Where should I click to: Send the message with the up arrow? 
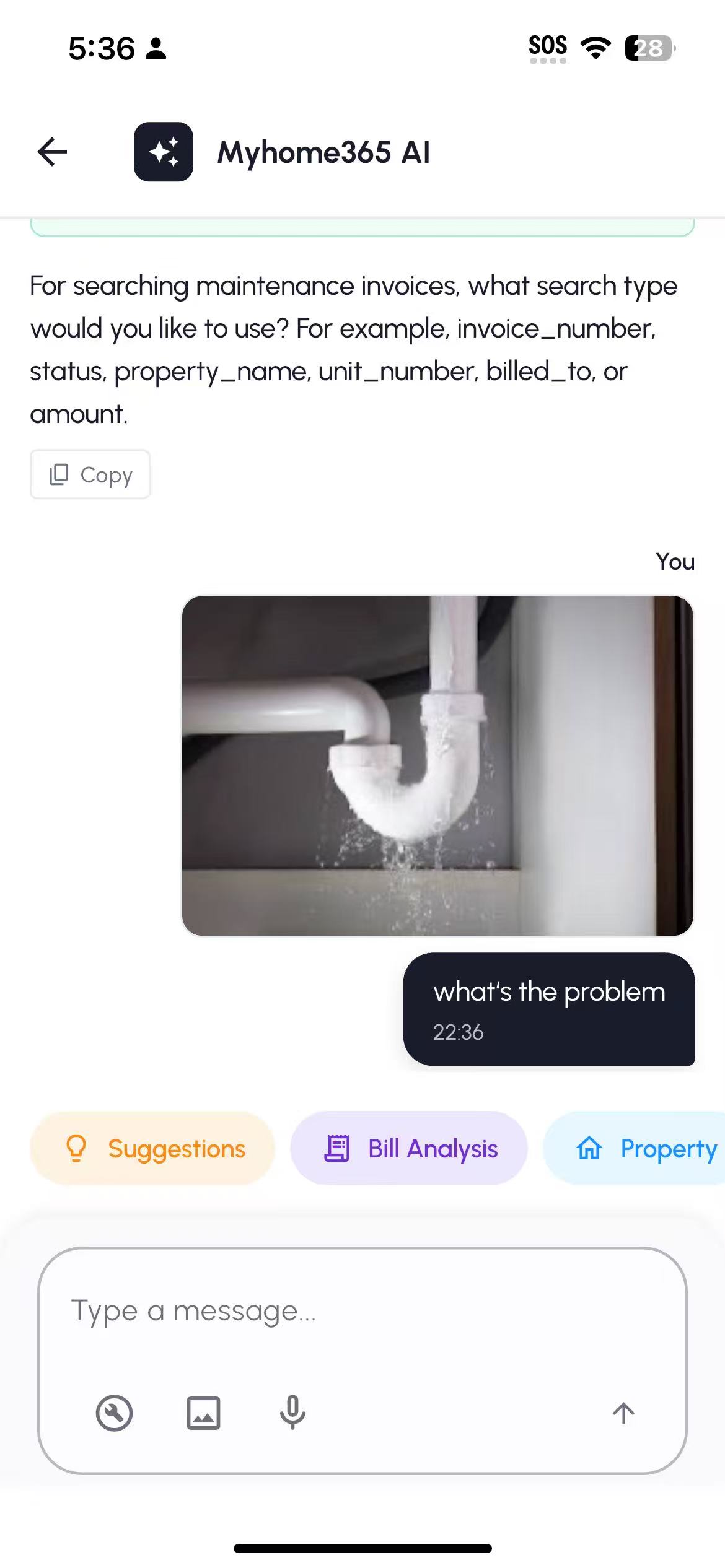(x=623, y=1413)
